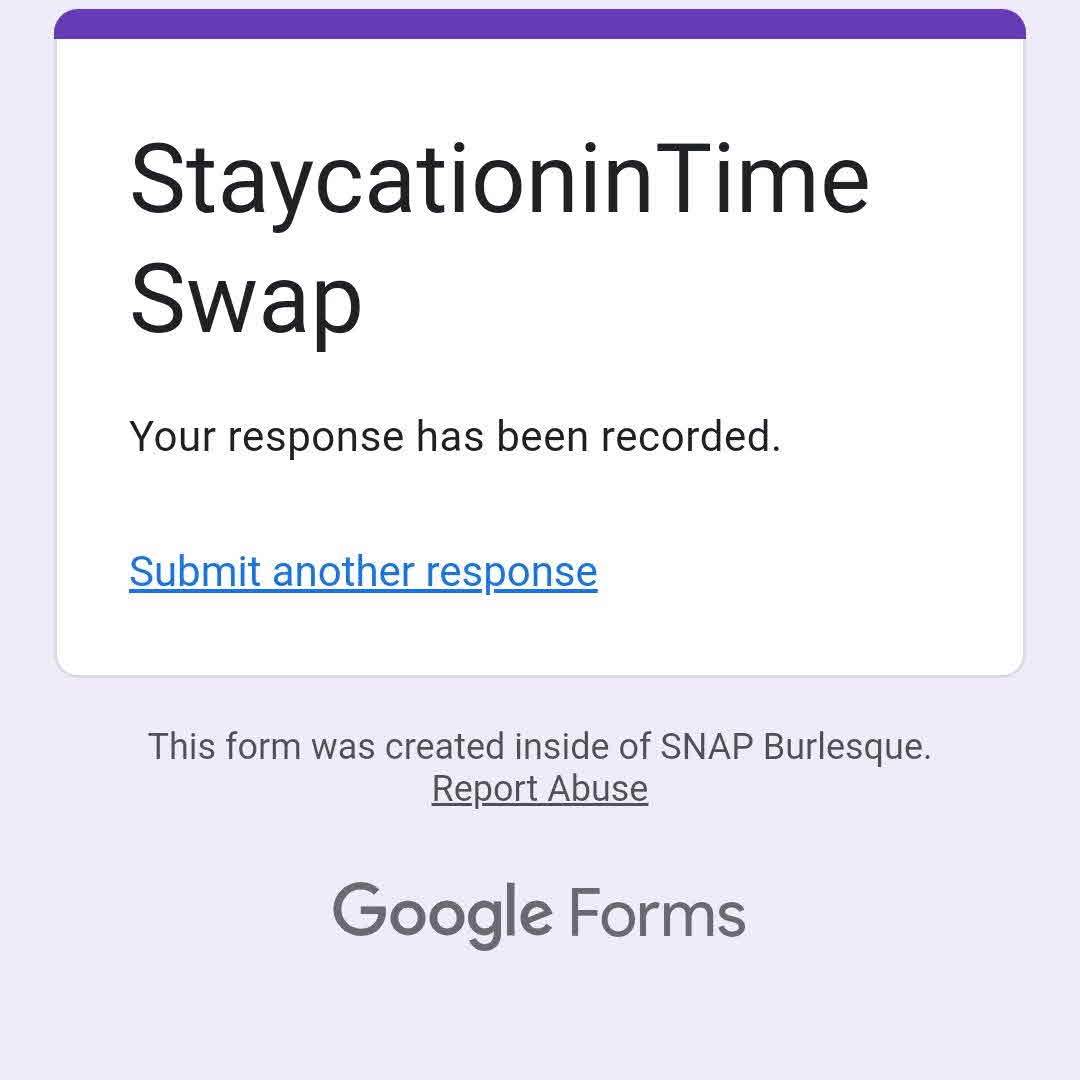Open the Google Forms footer link
Viewport: 1080px width, 1080px height.
(x=540, y=913)
